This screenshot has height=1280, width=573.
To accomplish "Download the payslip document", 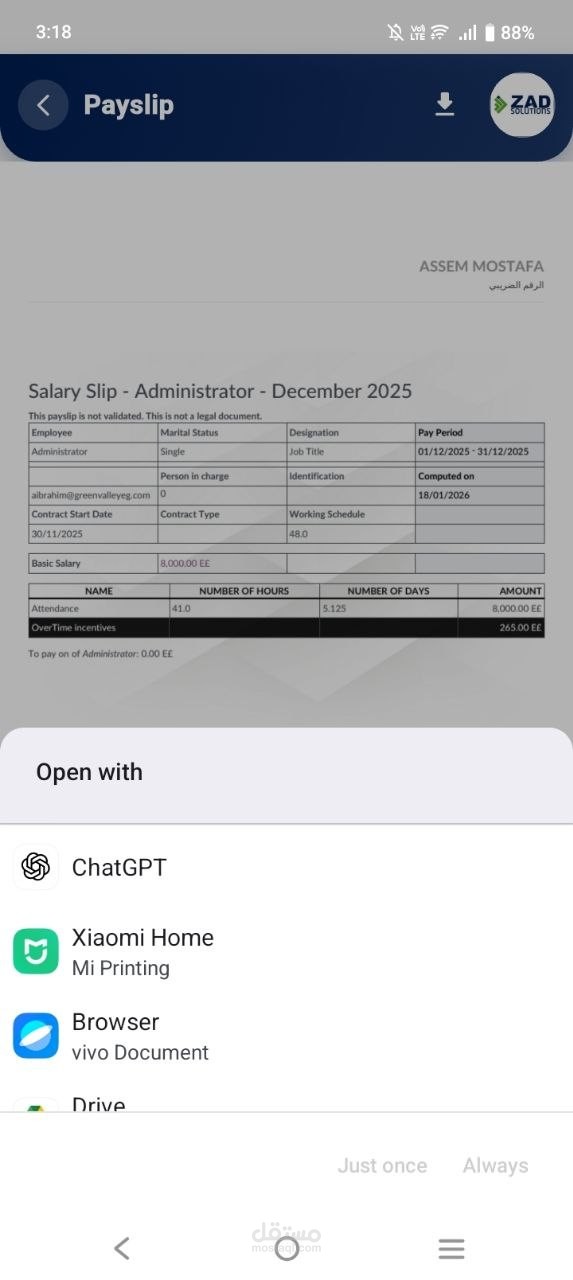I will pos(445,105).
